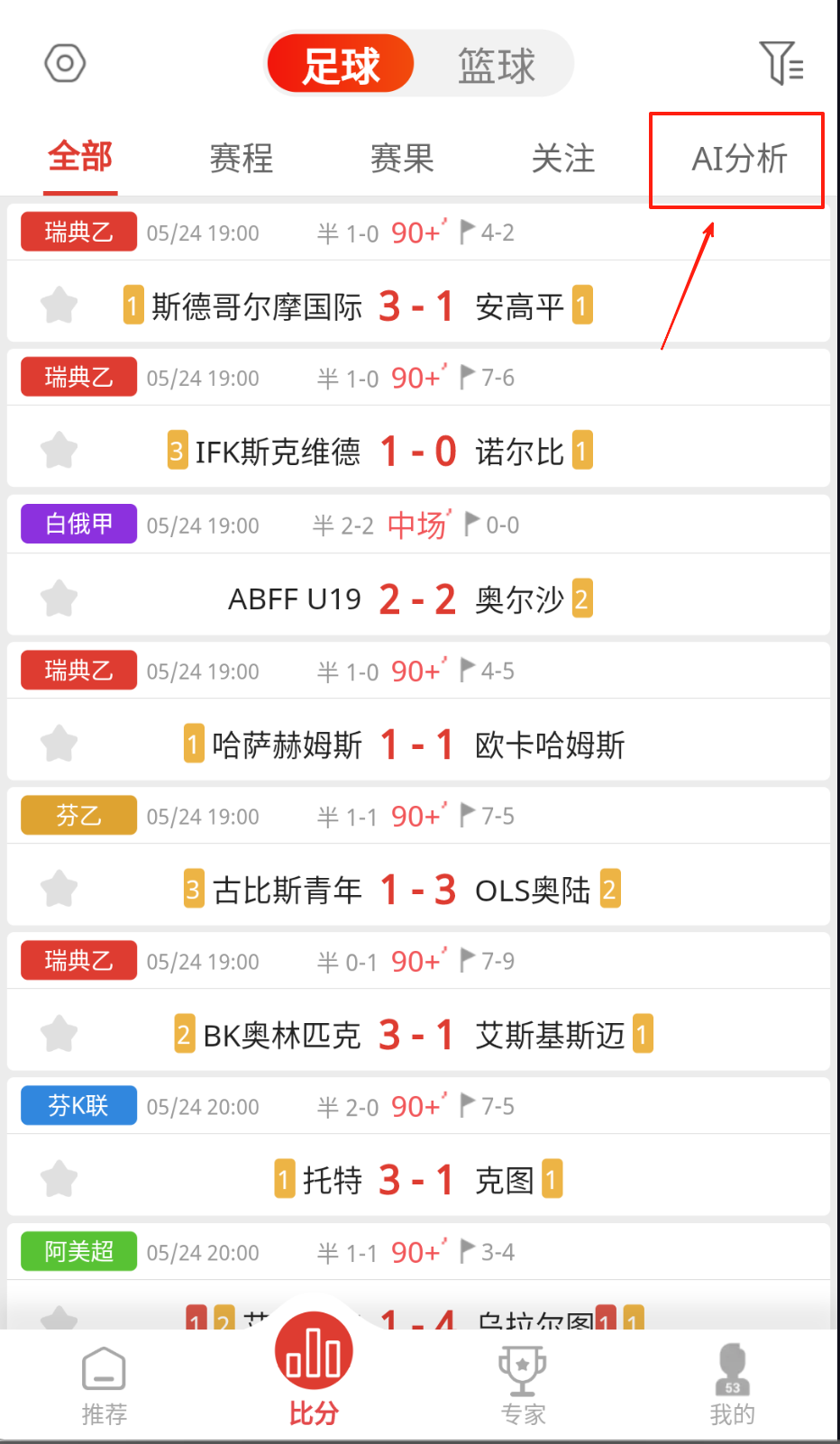Open the AI分析 tab
Screen dimensions: 840x1444
(x=737, y=160)
